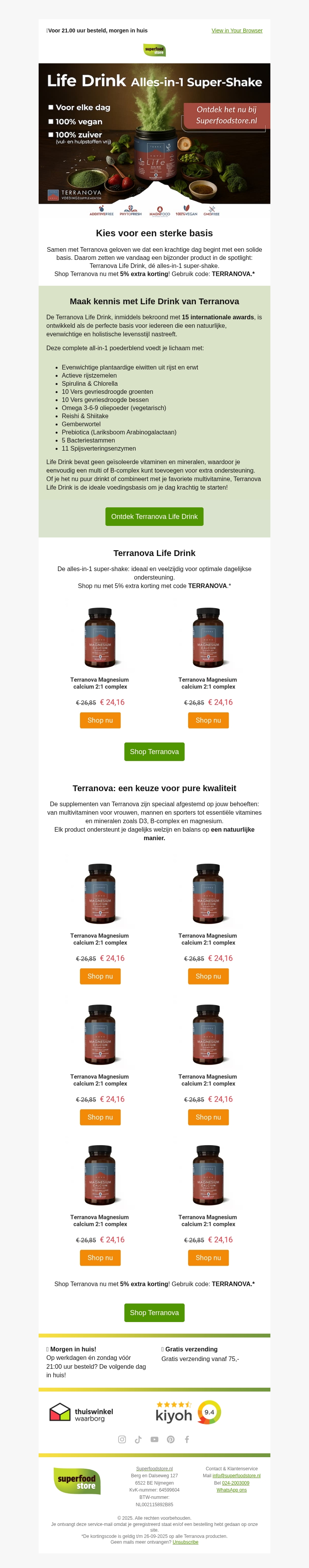Visit the YouTube channel icon
Image resolution: width=309 pixels, height=1568 pixels.
tap(154, 1439)
